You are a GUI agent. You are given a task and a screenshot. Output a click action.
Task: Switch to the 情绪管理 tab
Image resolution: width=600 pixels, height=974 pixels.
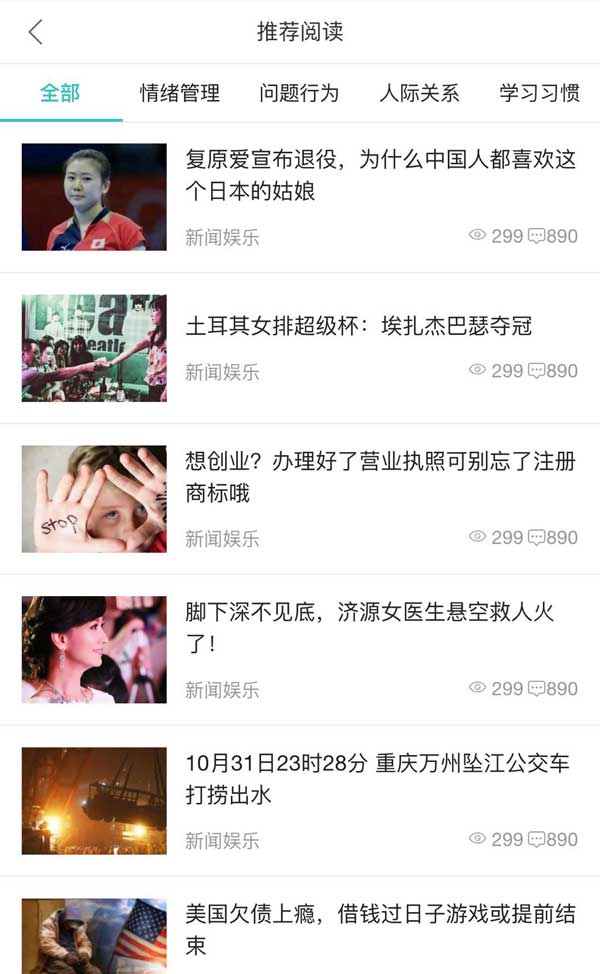180,93
